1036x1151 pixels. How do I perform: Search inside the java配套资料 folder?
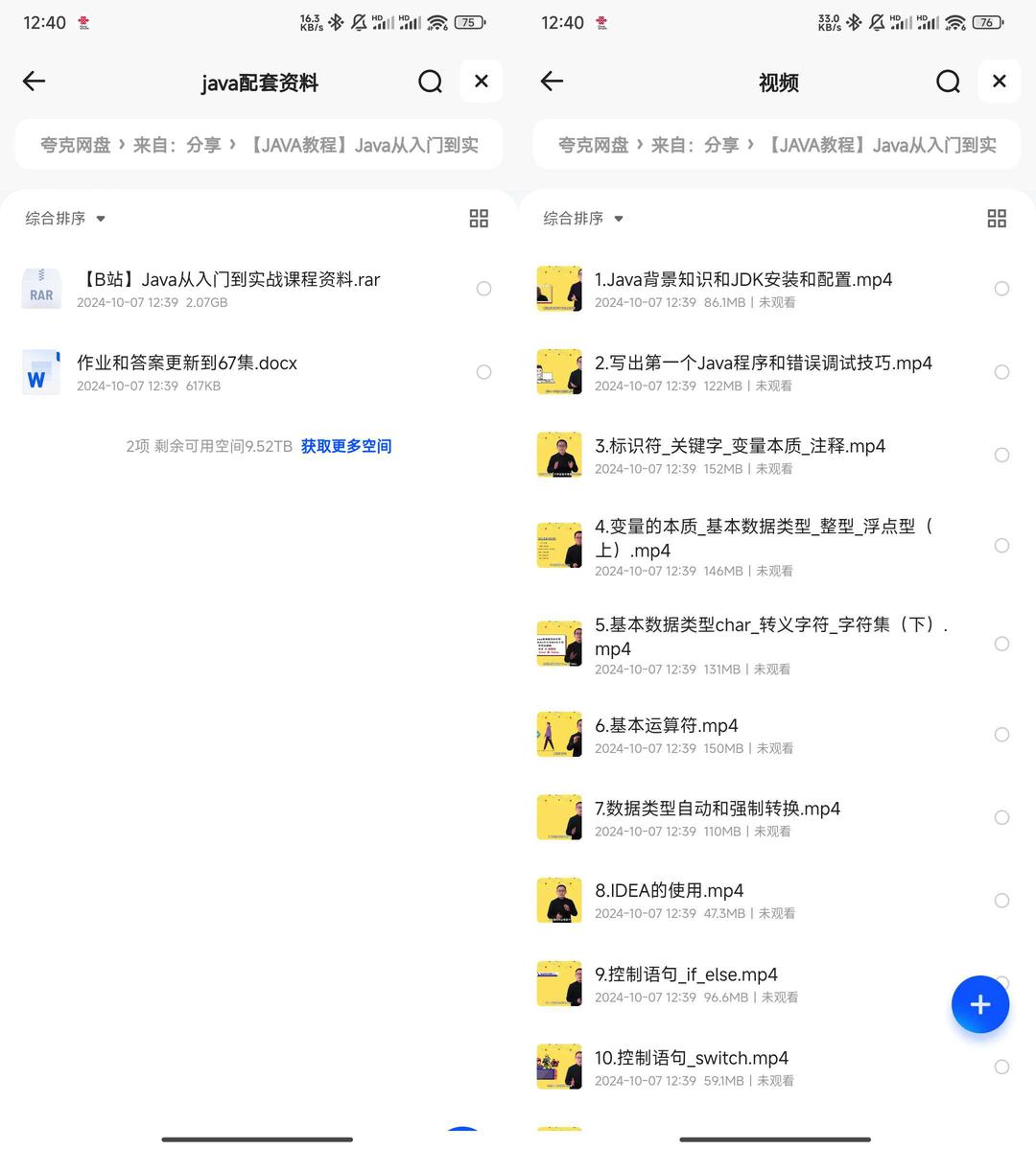(x=430, y=82)
